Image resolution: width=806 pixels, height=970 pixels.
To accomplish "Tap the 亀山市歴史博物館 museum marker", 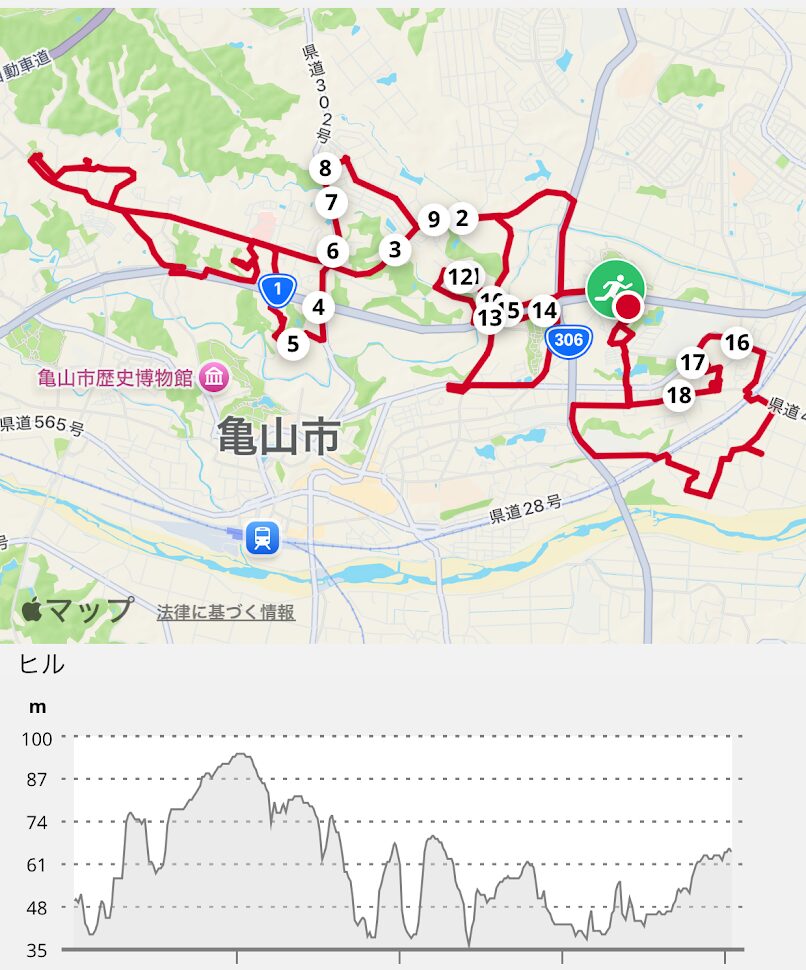I will tap(213, 378).
